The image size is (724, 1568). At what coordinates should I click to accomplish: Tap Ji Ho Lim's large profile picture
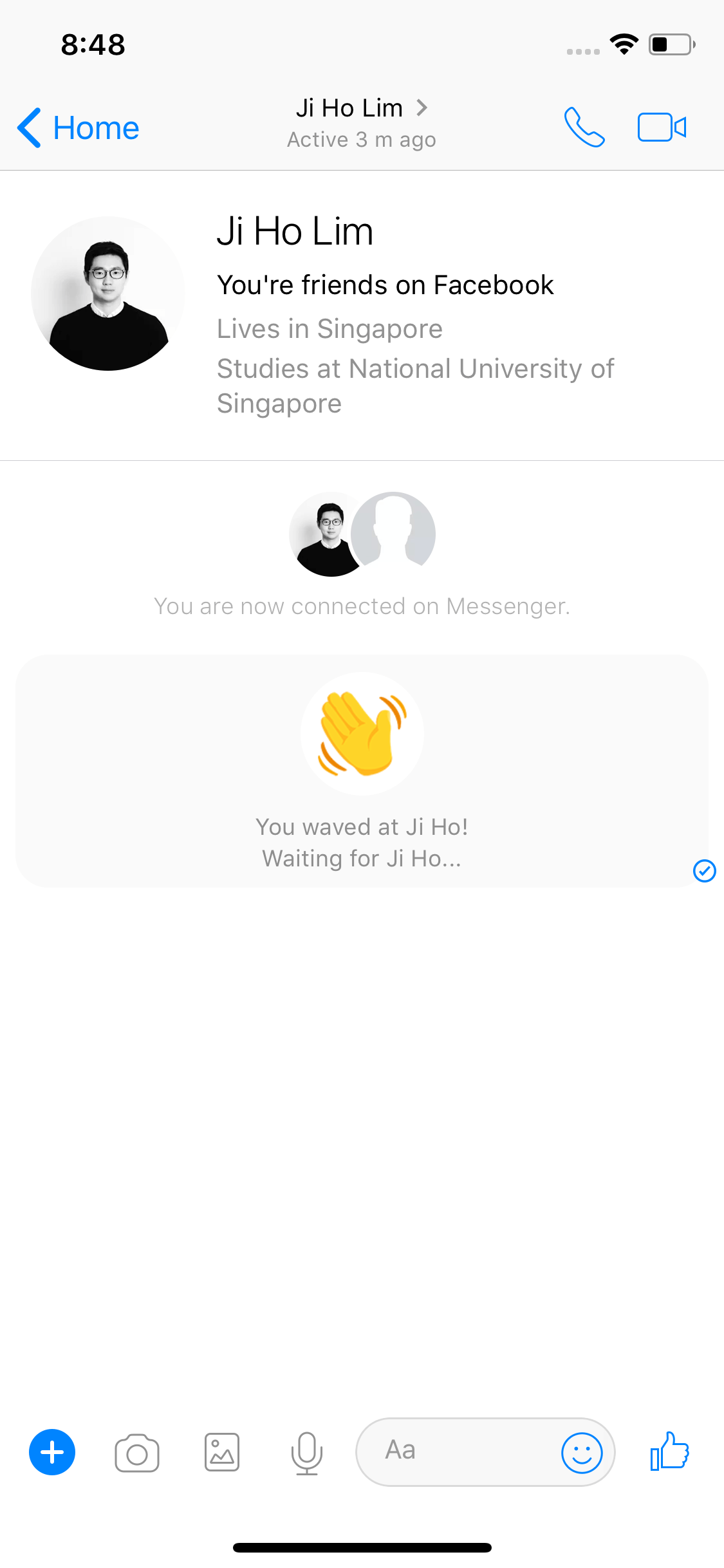tap(108, 294)
